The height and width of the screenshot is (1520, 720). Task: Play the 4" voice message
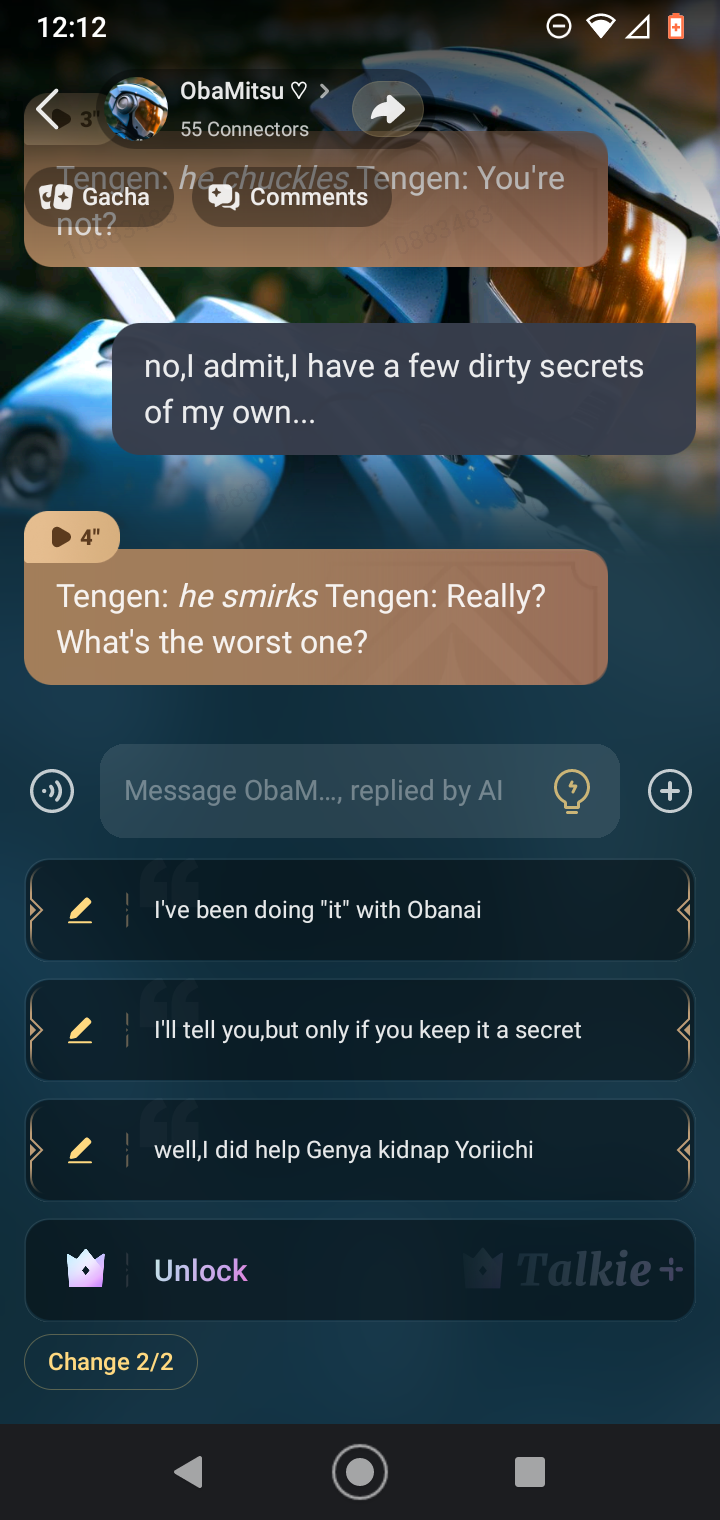72,537
